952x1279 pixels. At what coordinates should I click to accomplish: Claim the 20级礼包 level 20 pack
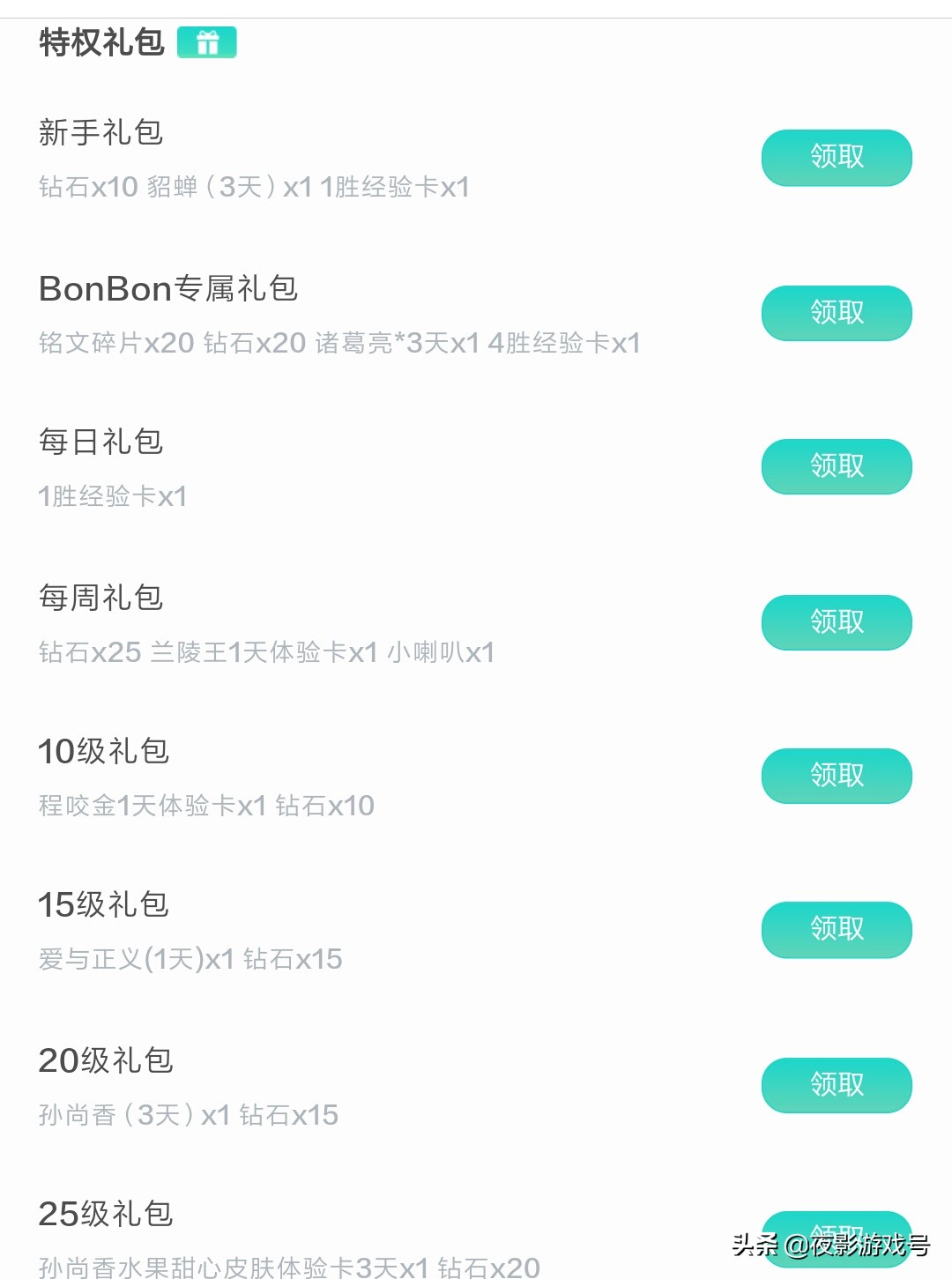(836, 1085)
